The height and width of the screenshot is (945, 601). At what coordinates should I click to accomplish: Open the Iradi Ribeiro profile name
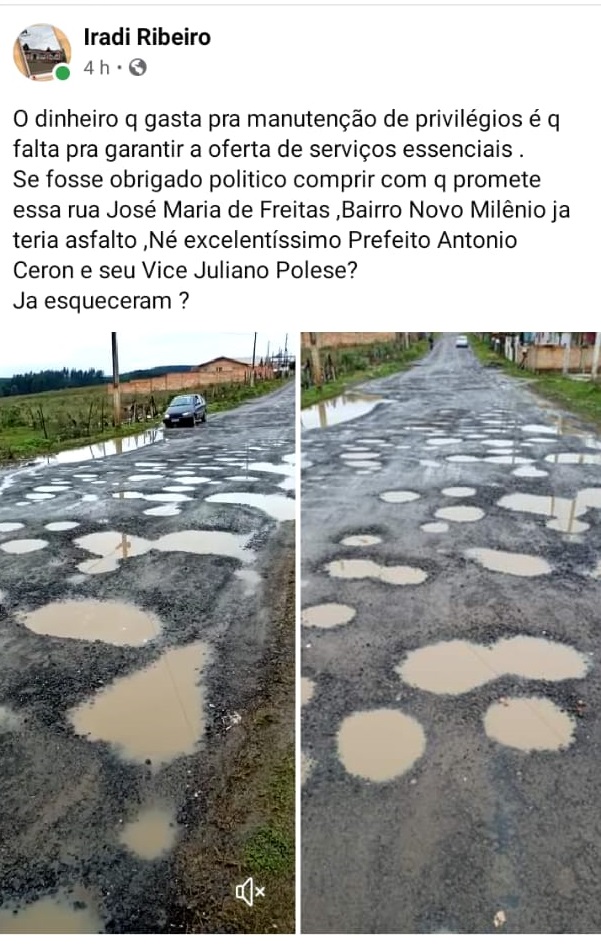(x=147, y=37)
